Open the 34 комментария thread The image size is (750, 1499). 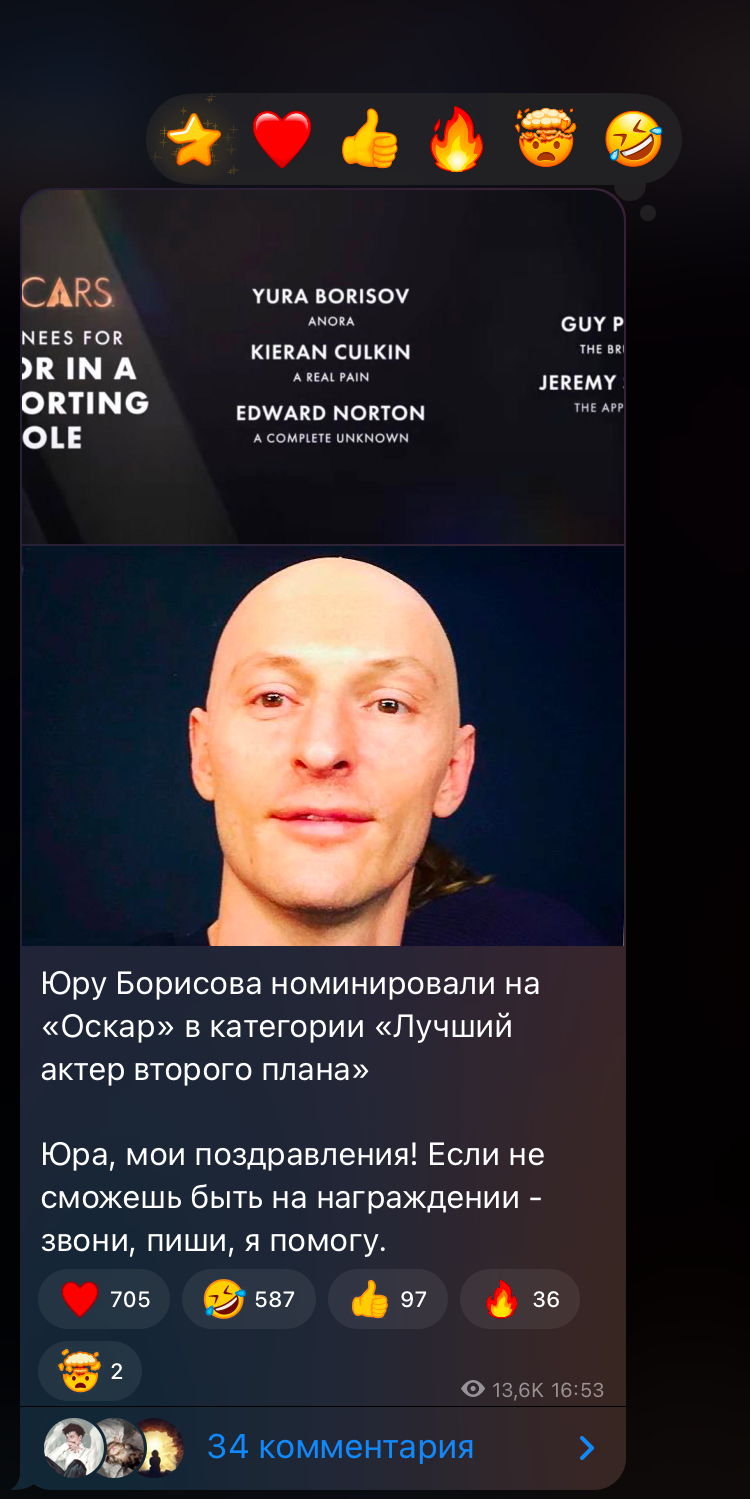point(323,1447)
